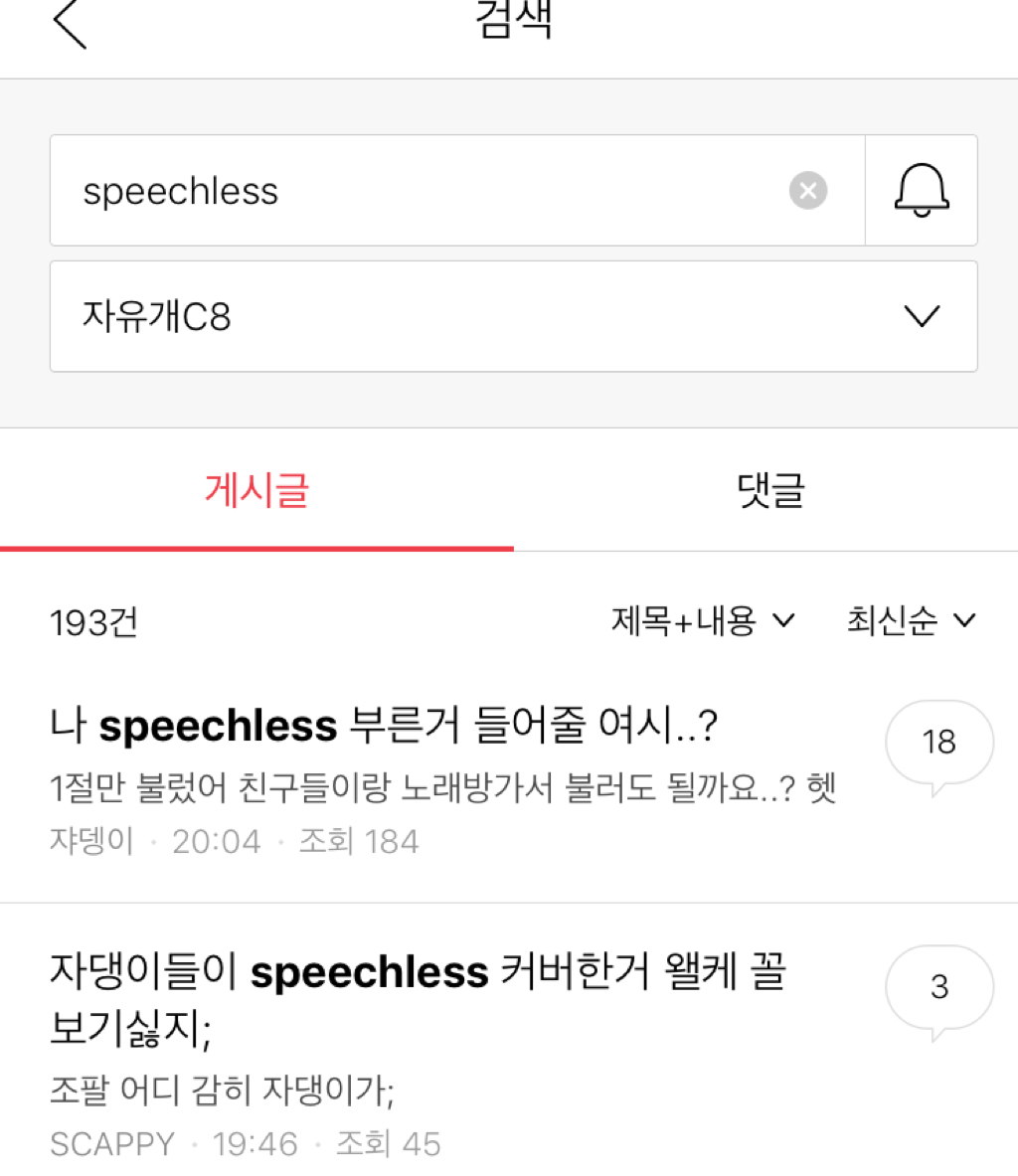View the 18 comments on 쟈뎅이's post
Screen dimensions: 1018x1176
tap(938, 743)
